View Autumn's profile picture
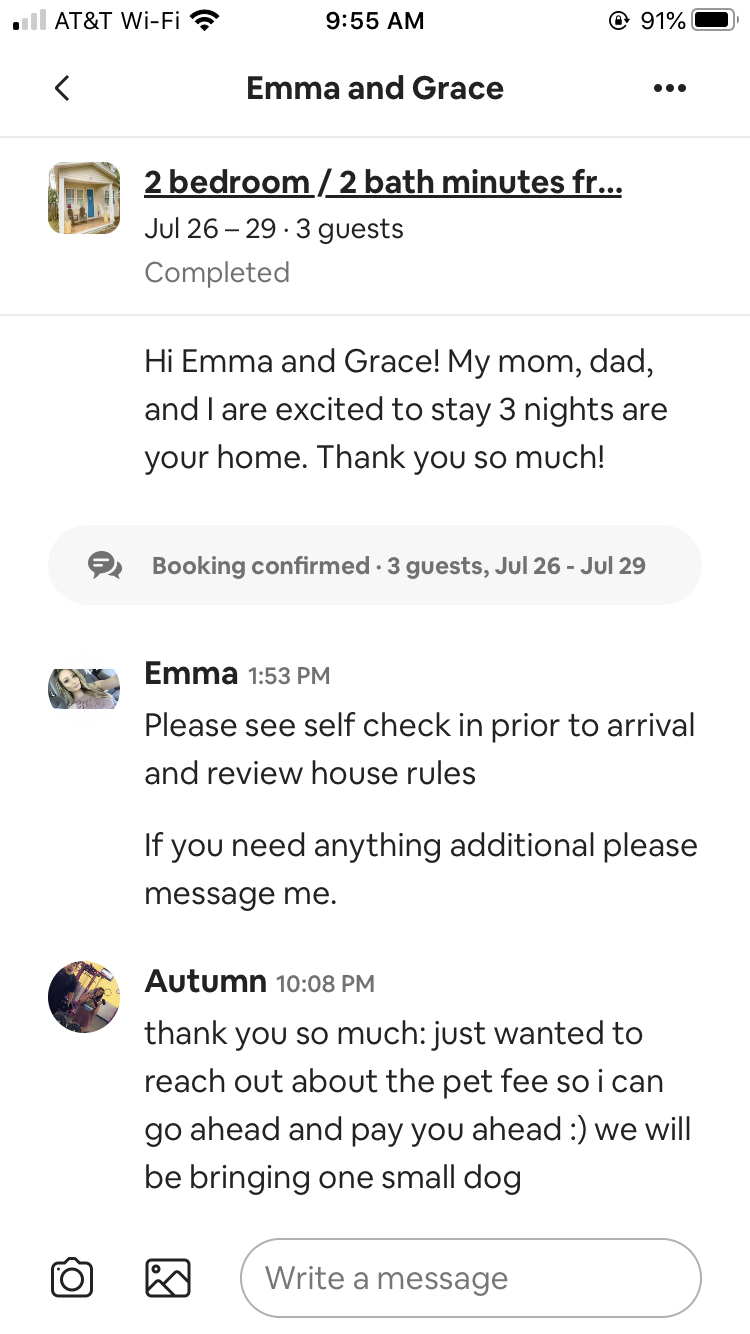 click(x=84, y=997)
